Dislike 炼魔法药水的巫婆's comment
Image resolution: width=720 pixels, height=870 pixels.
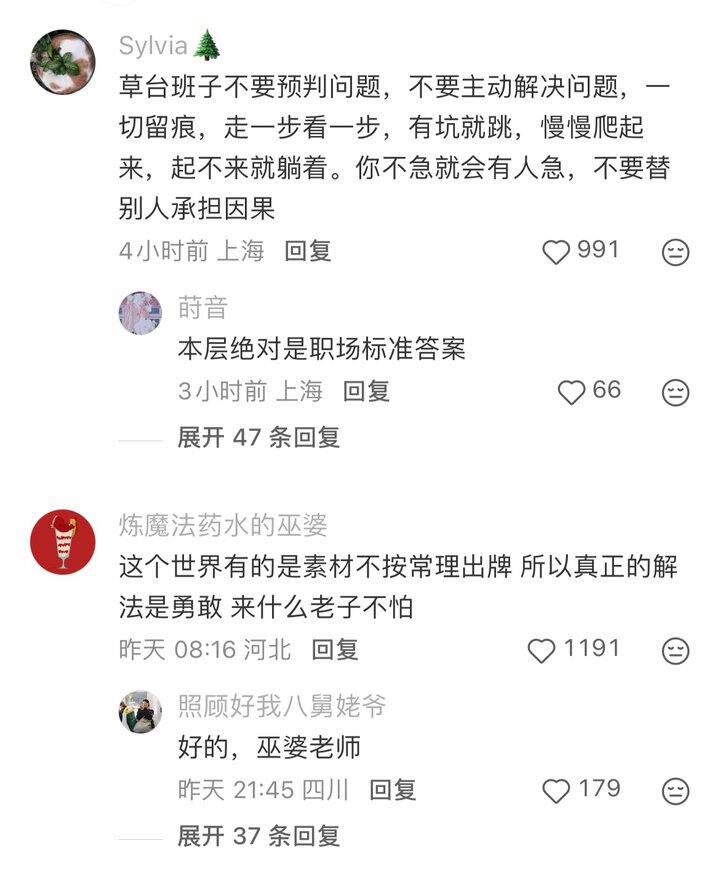pos(676,651)
